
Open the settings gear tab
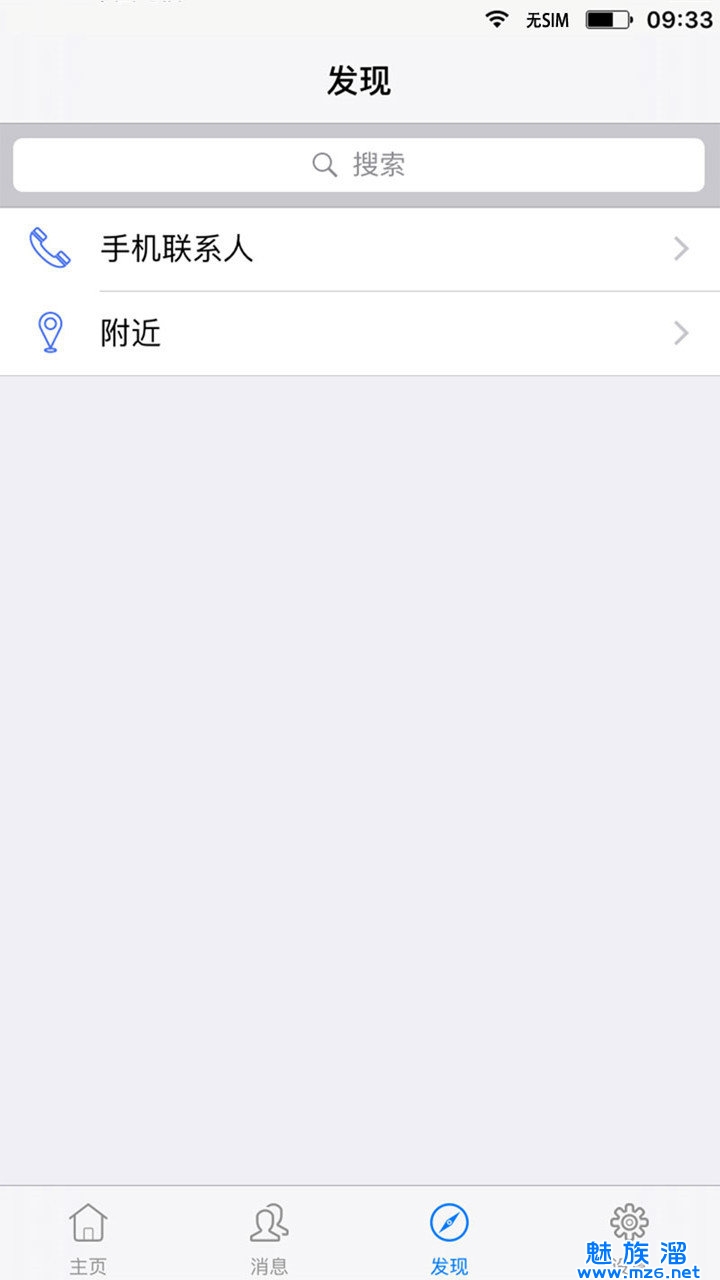629,1225
